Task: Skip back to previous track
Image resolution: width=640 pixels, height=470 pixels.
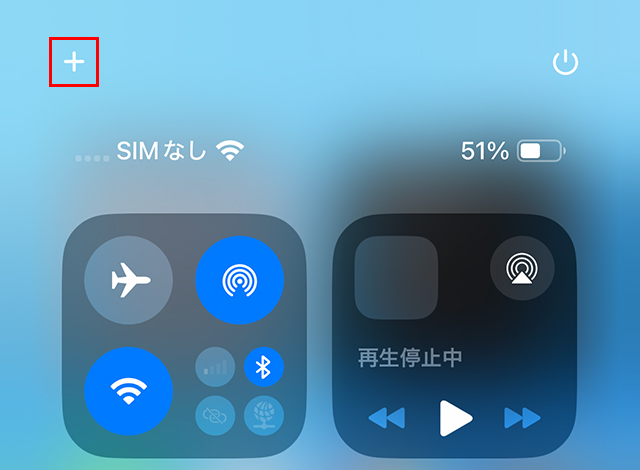Action: pyautogui.click(x=386, y=417)
